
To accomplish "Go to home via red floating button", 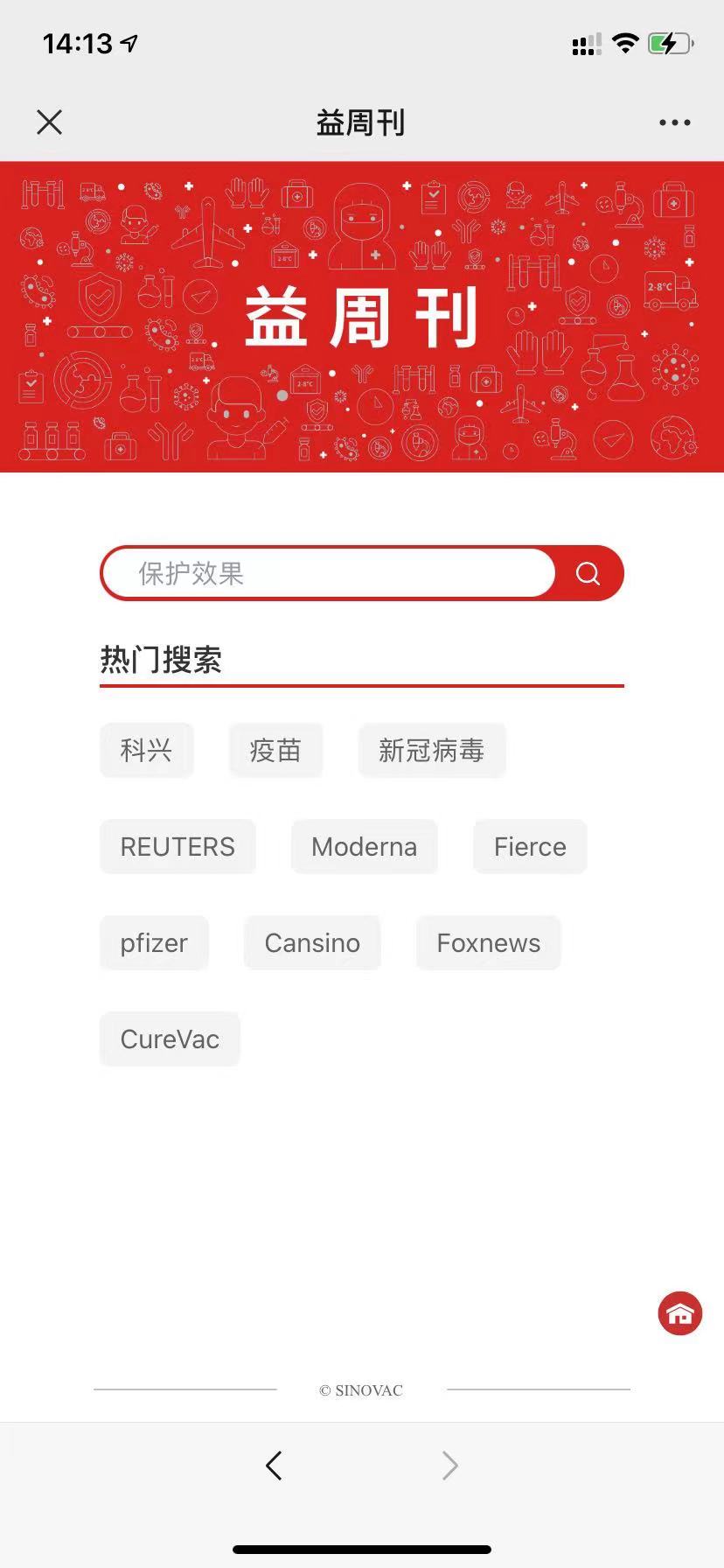I will tap(679, 1313).
